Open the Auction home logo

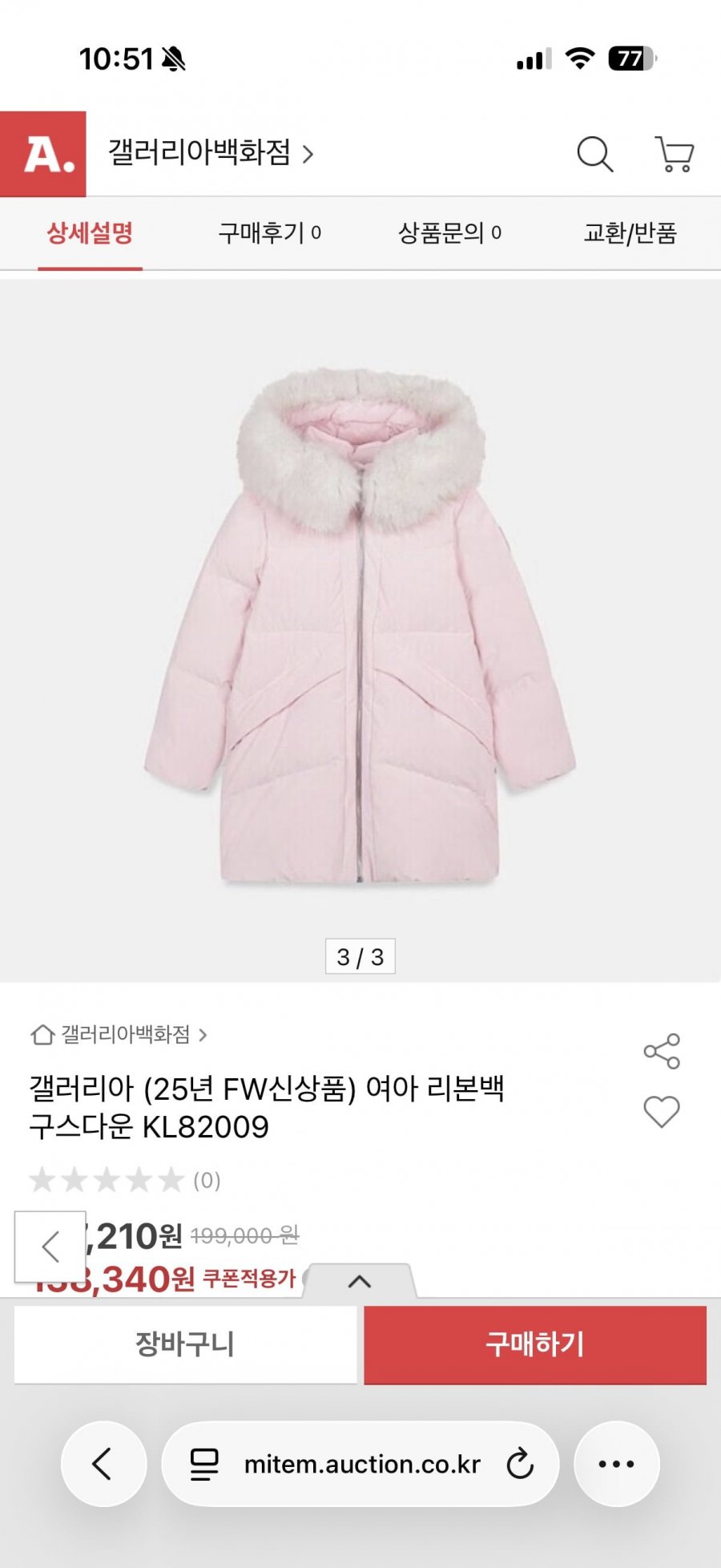tap(43, 154)
